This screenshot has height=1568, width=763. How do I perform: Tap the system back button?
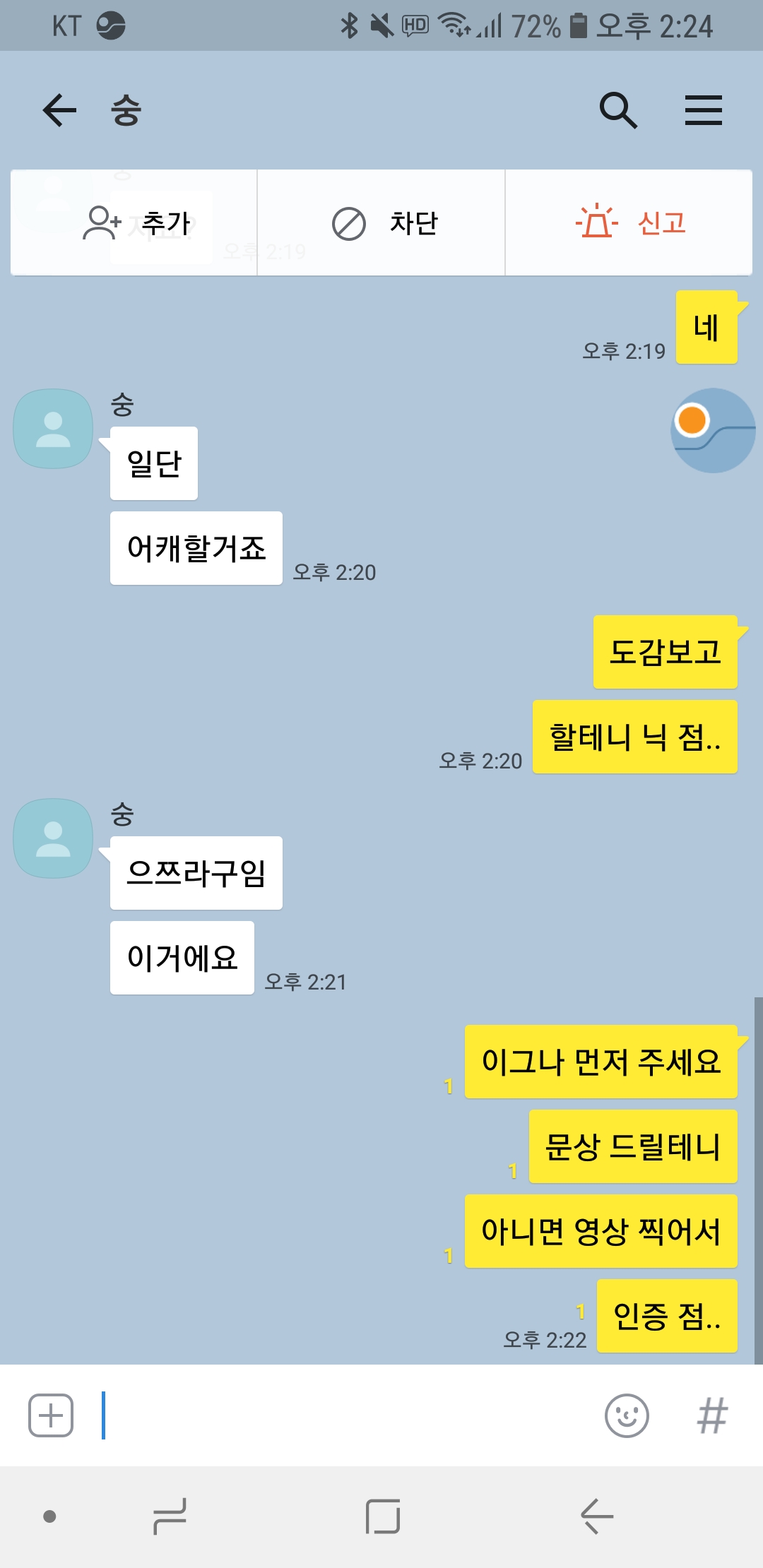click(596, 1516)
